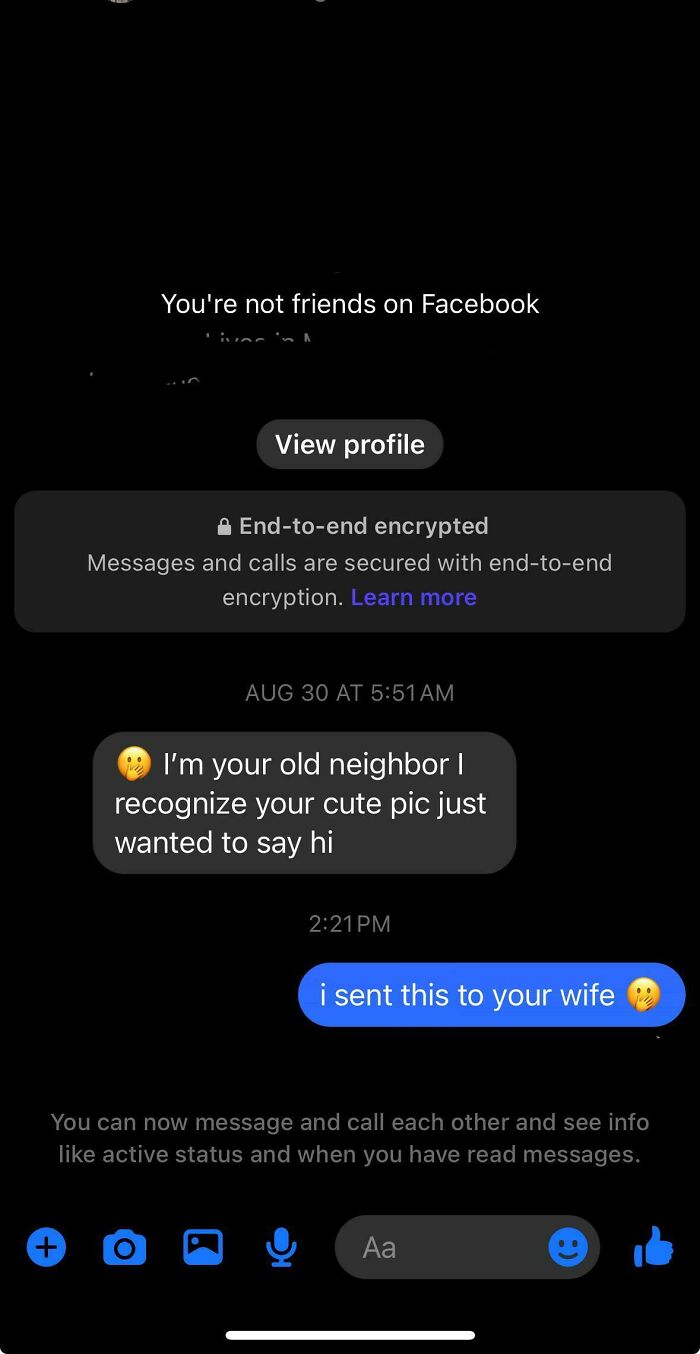This screenshot has height=1354, width=700.
Task: Open the Learn more encryption link
Action: 413,597
